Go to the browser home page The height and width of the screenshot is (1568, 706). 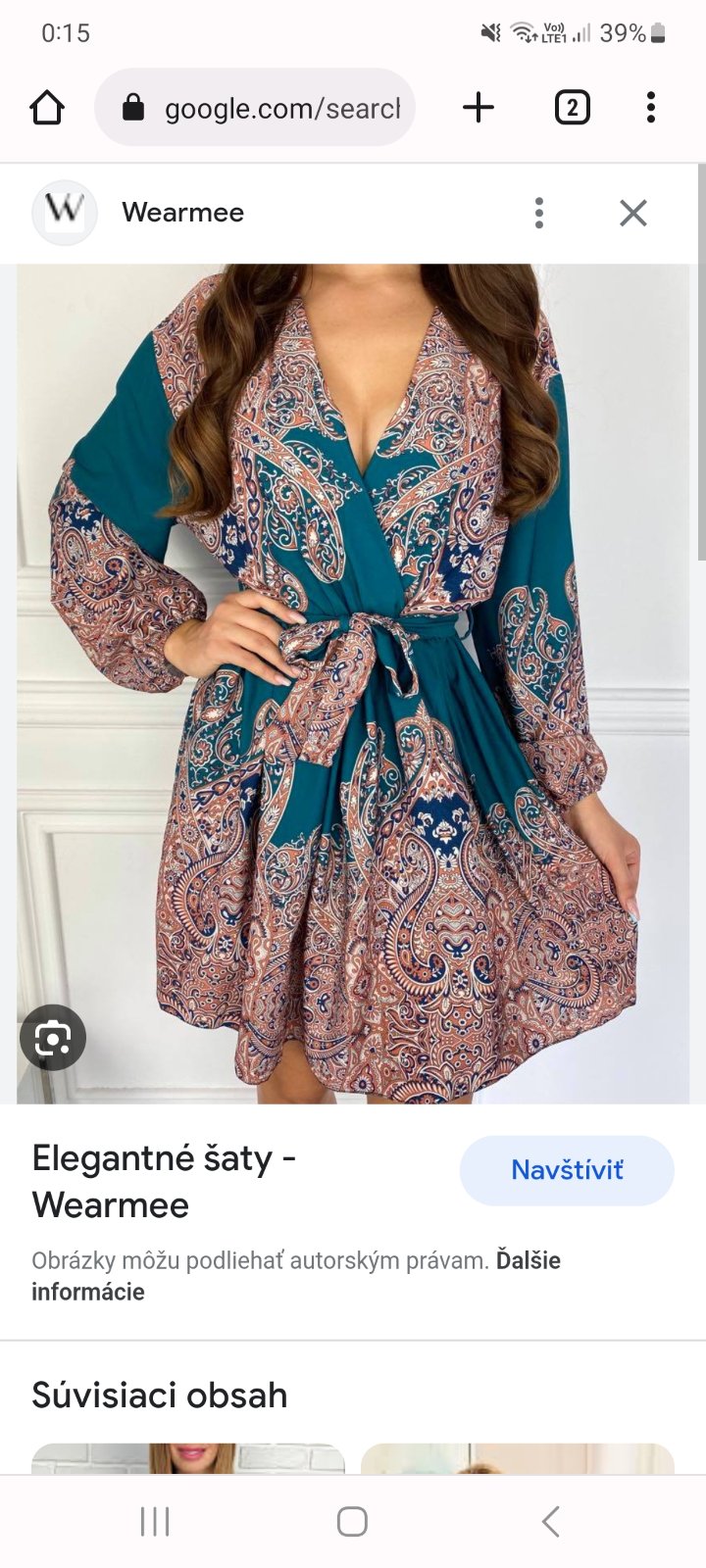click(x=47, y=108)
